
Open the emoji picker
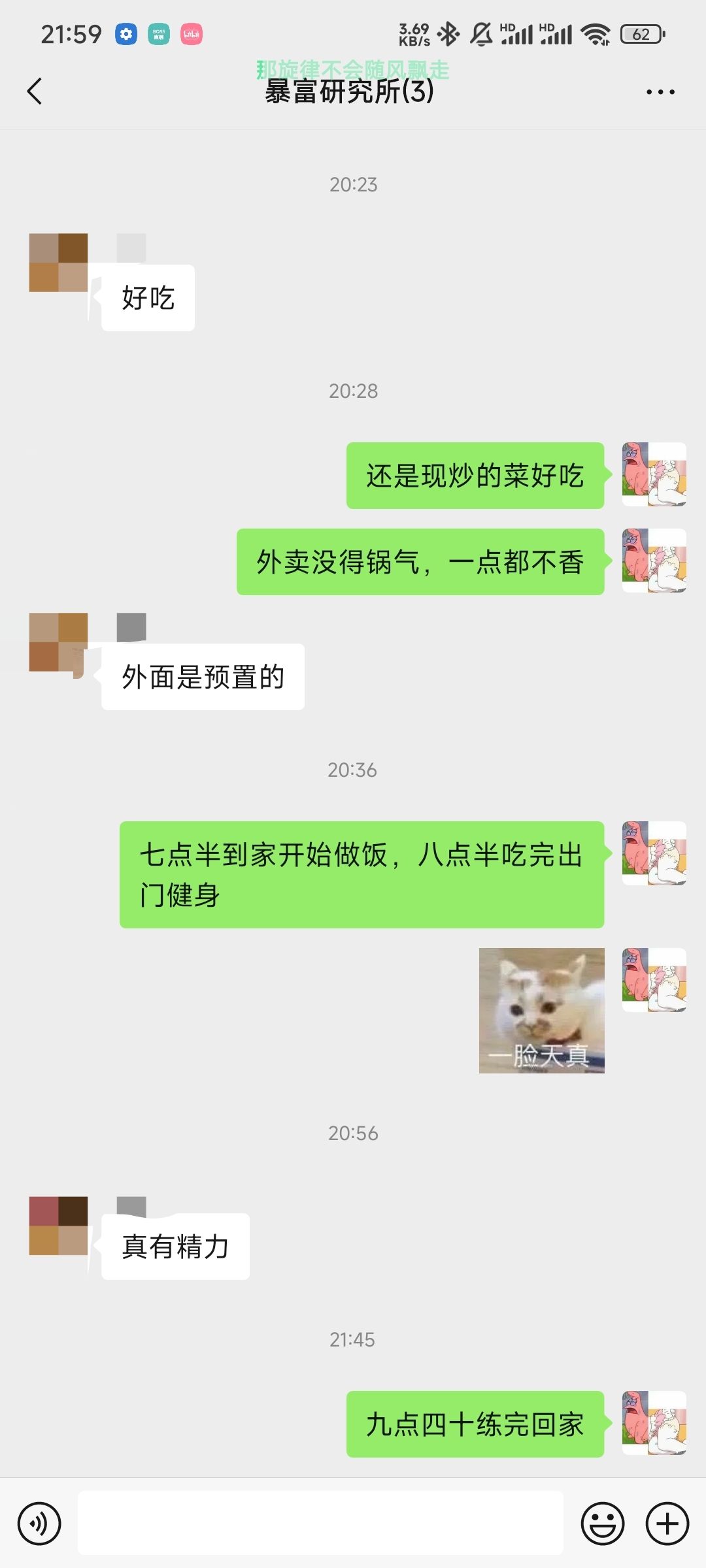pos(602,1524)
